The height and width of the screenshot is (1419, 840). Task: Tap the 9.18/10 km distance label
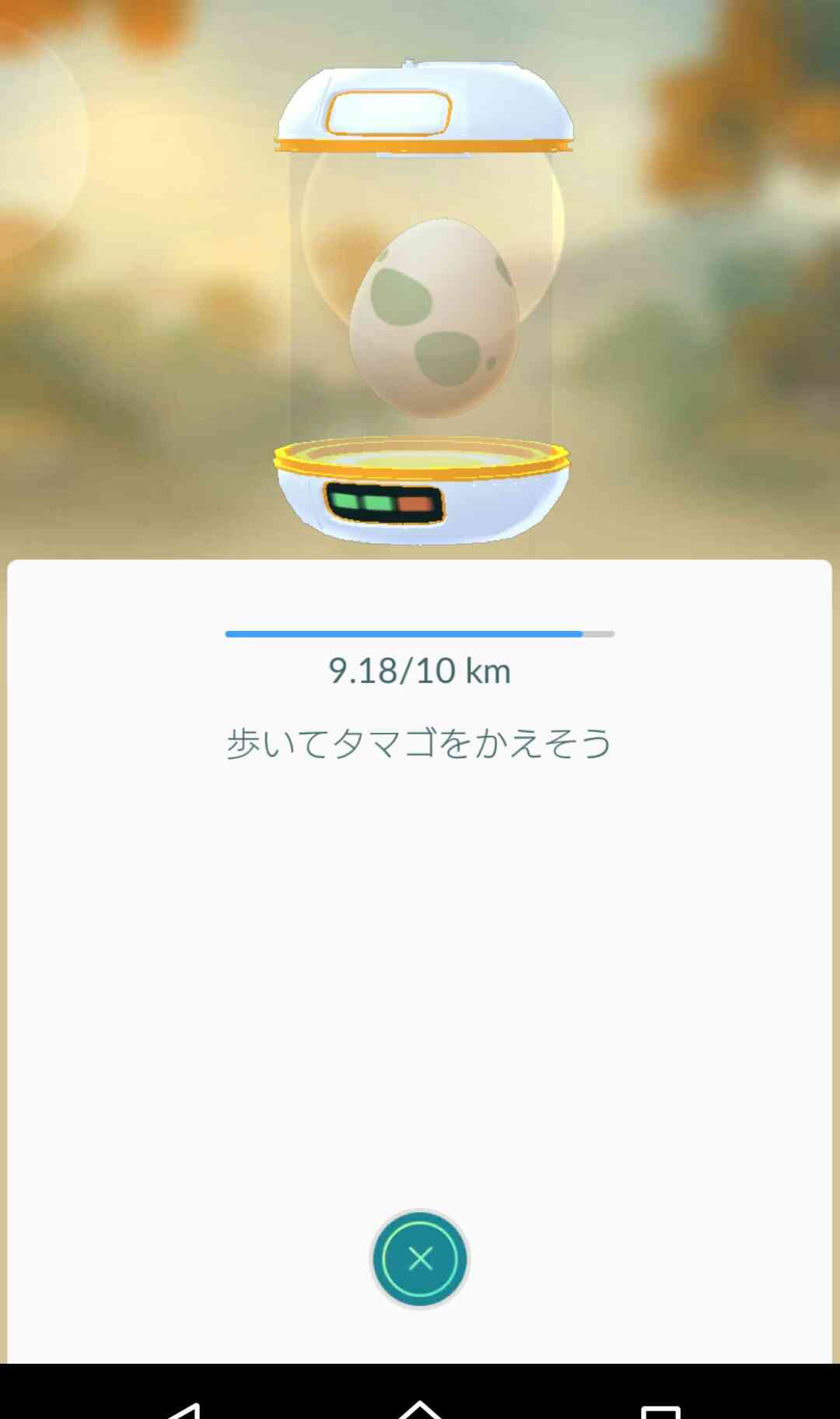point(420,671)
